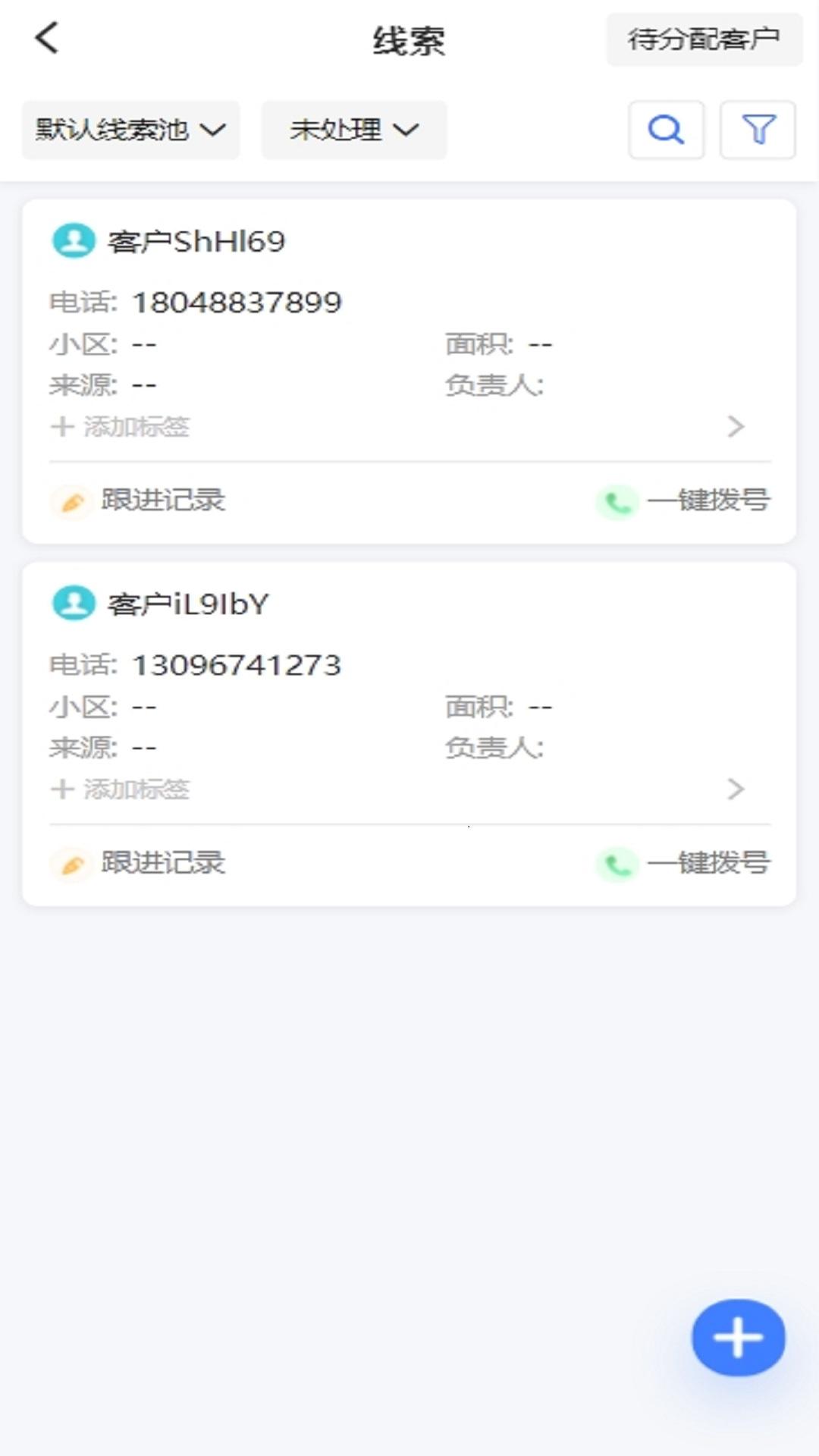Select the 线索 title at top
819x1456 pixels.
pos(409,42)
